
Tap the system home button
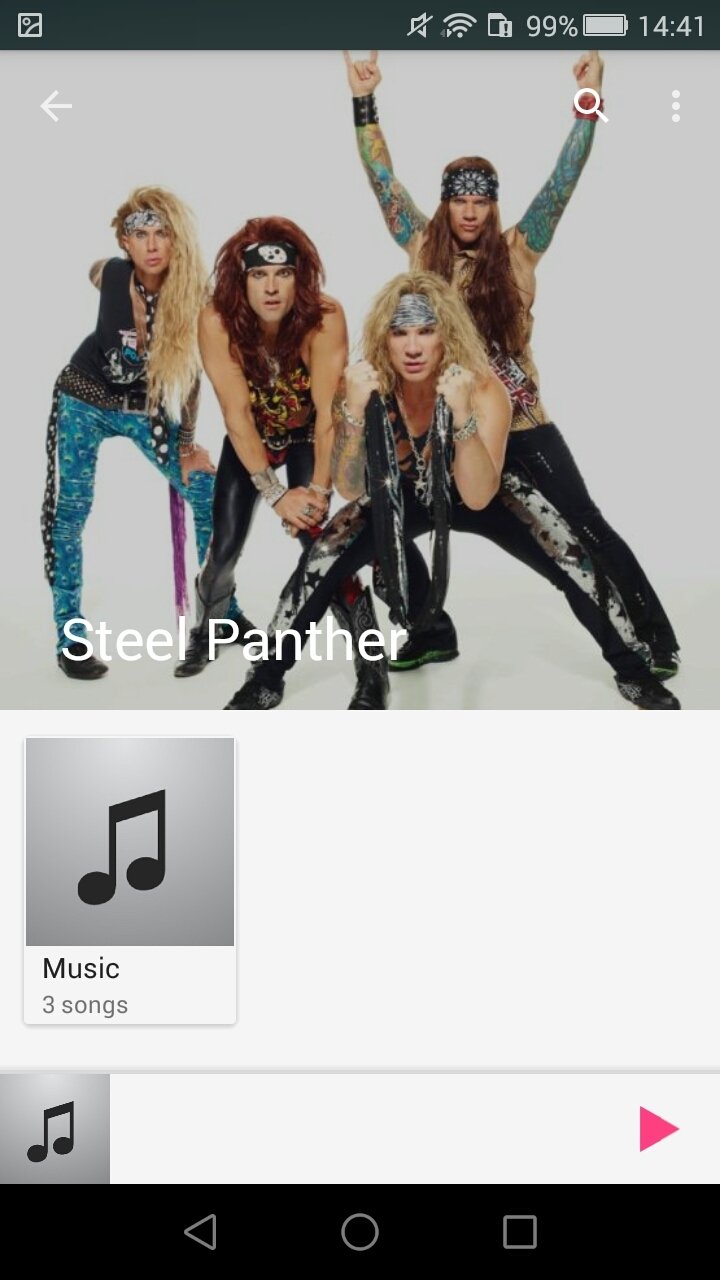[360, 1232]
